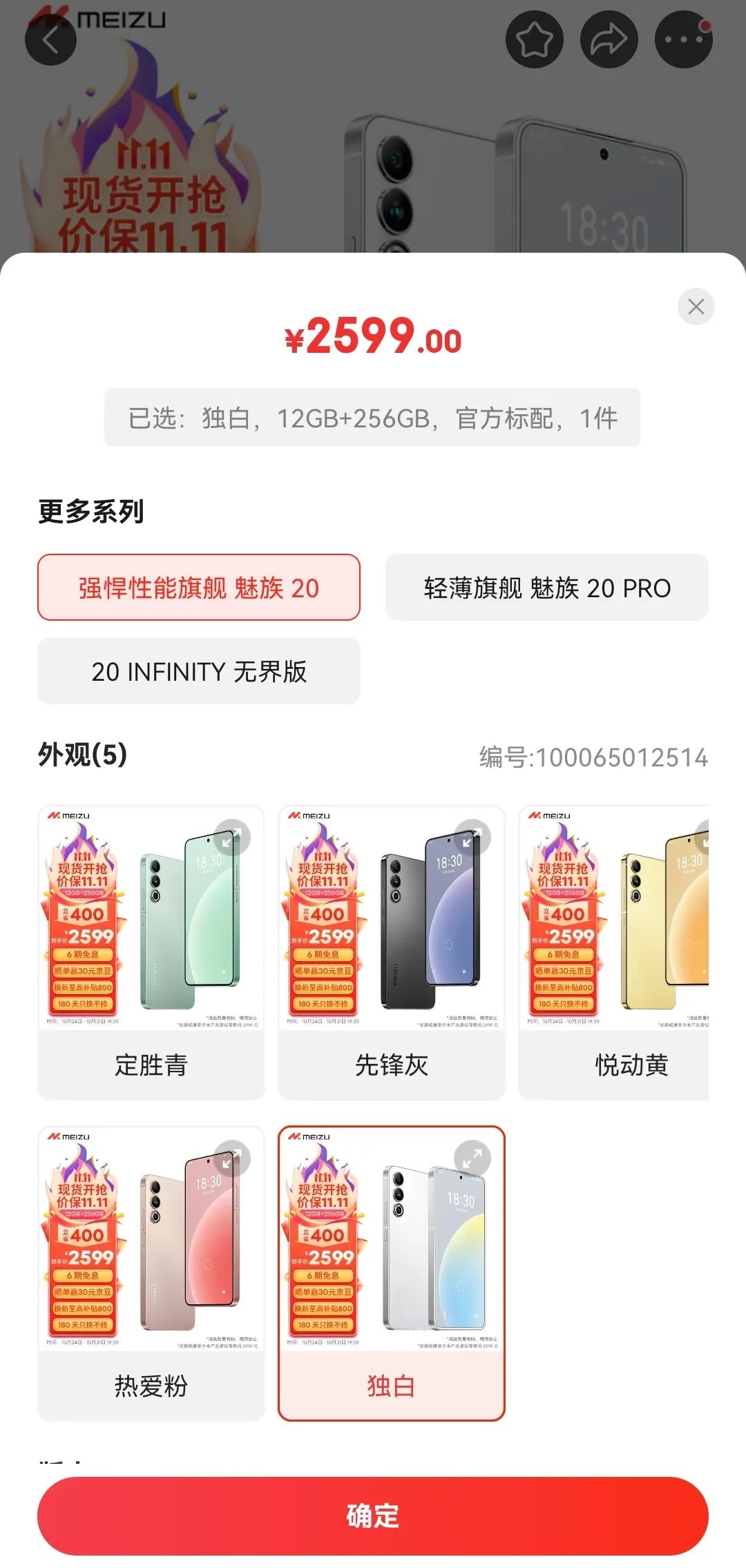Tap the selected spec summary 已选 bar

[373, 416]
